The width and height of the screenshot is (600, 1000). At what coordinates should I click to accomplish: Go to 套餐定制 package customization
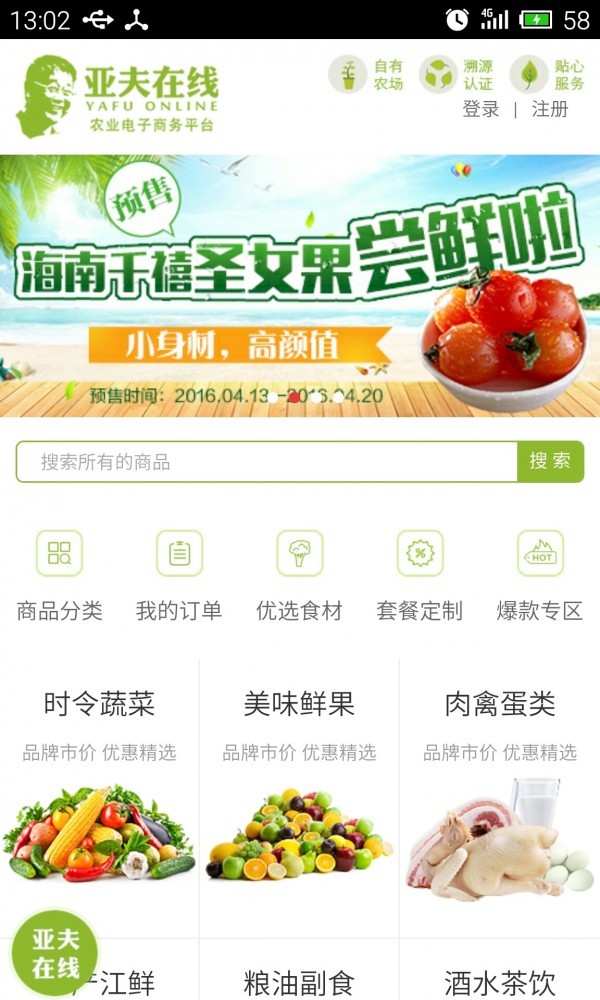pyautogui.click(x=419, y=575)
